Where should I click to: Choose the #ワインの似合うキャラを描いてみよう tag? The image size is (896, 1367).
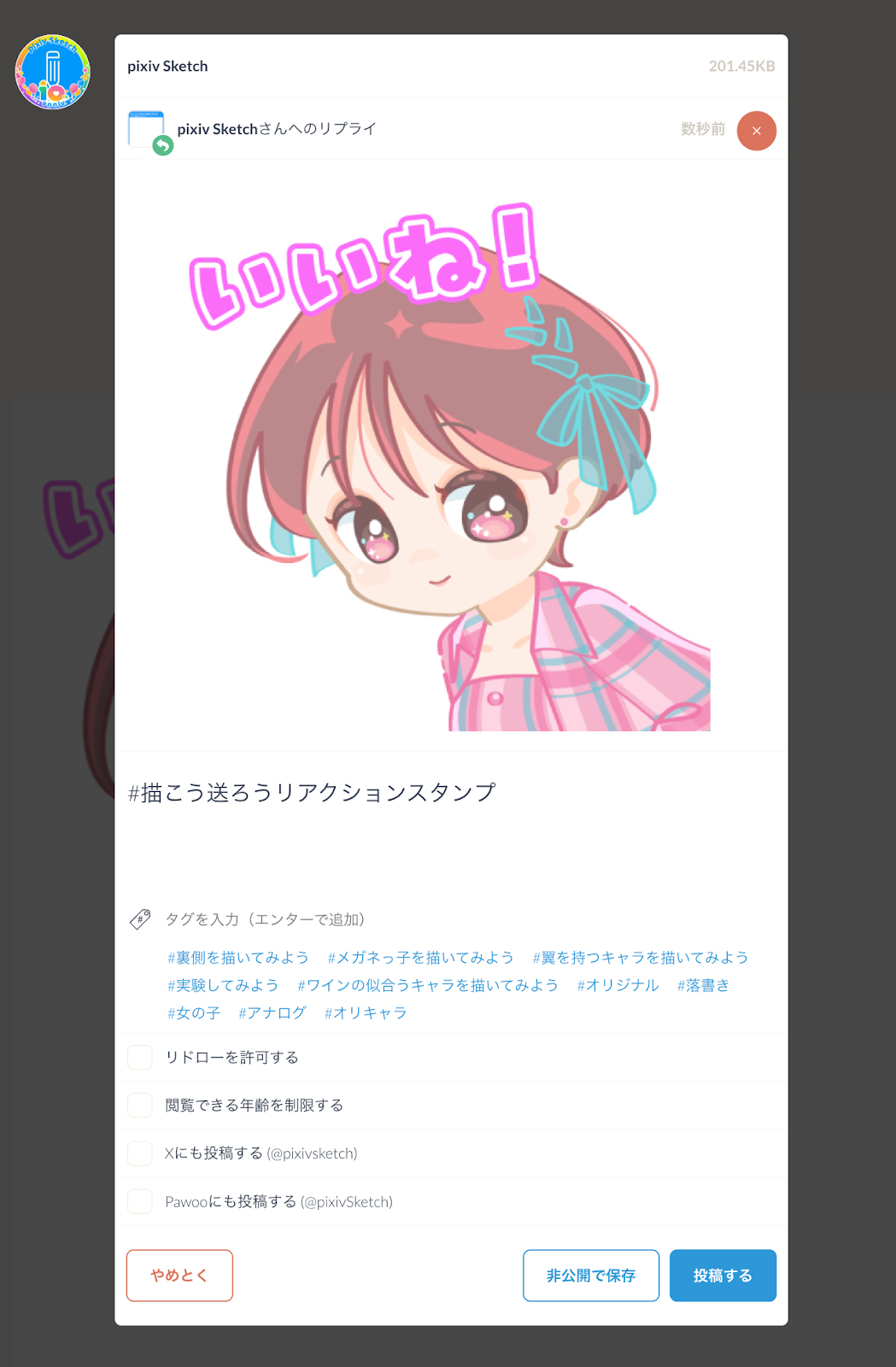pyautogui.click(x=428, y=985)
